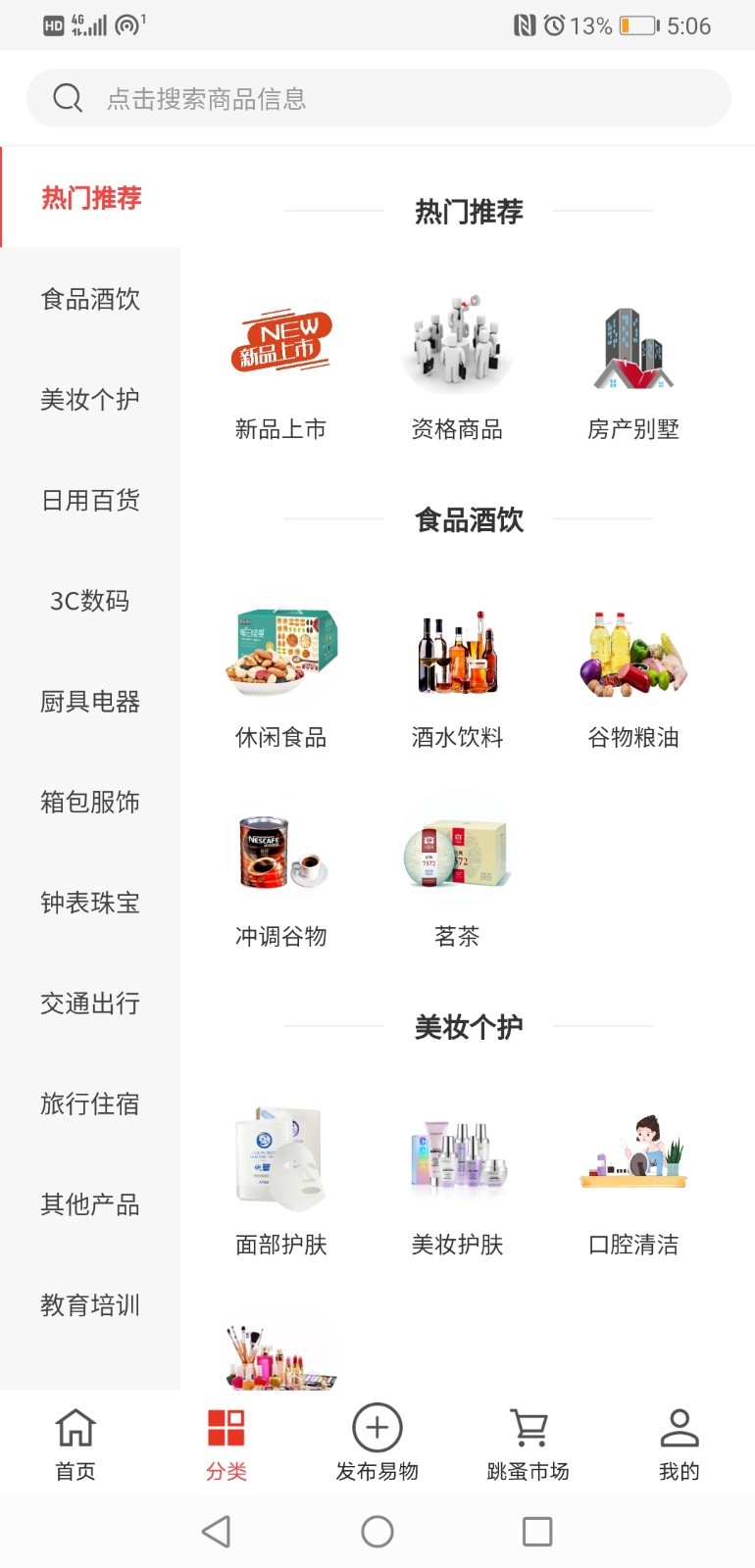The width and height of the screenshot is (755, 1568).
Task: Go to 钟表珠宝 in the sidebar
Action: click(90, 903)
